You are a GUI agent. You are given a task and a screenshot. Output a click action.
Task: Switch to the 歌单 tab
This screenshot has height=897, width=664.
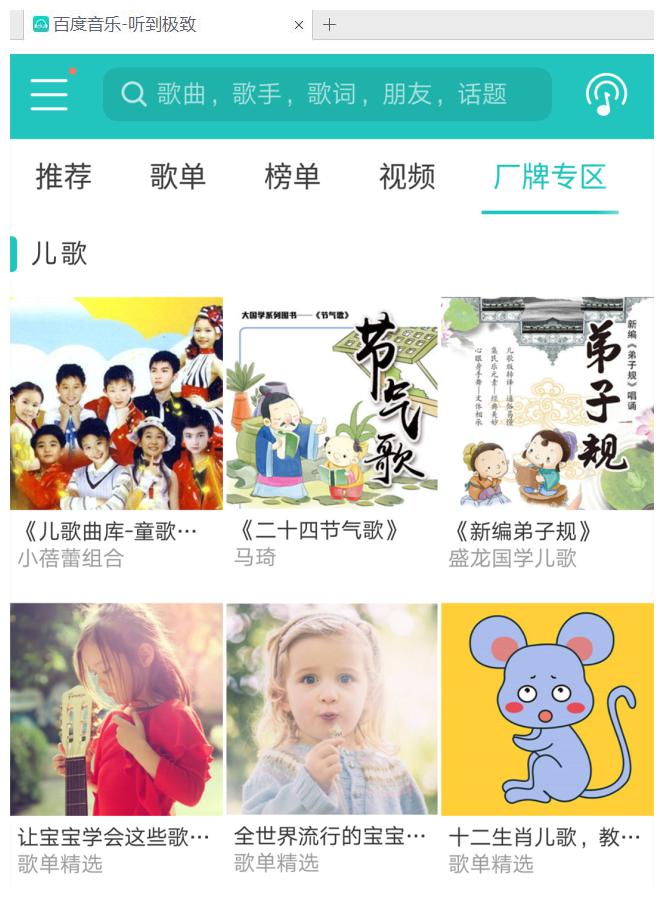[x=178, y=177]
